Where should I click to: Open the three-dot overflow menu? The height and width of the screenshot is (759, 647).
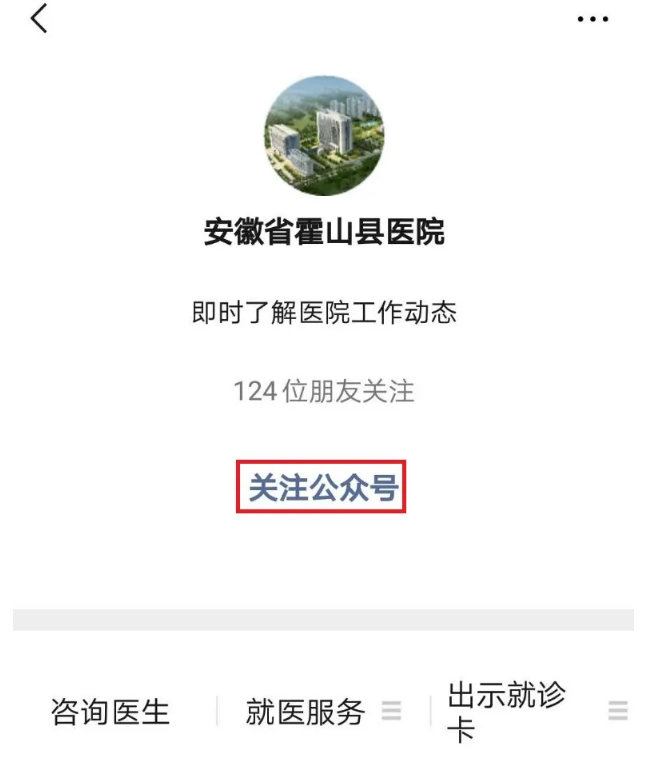(593, 19)
